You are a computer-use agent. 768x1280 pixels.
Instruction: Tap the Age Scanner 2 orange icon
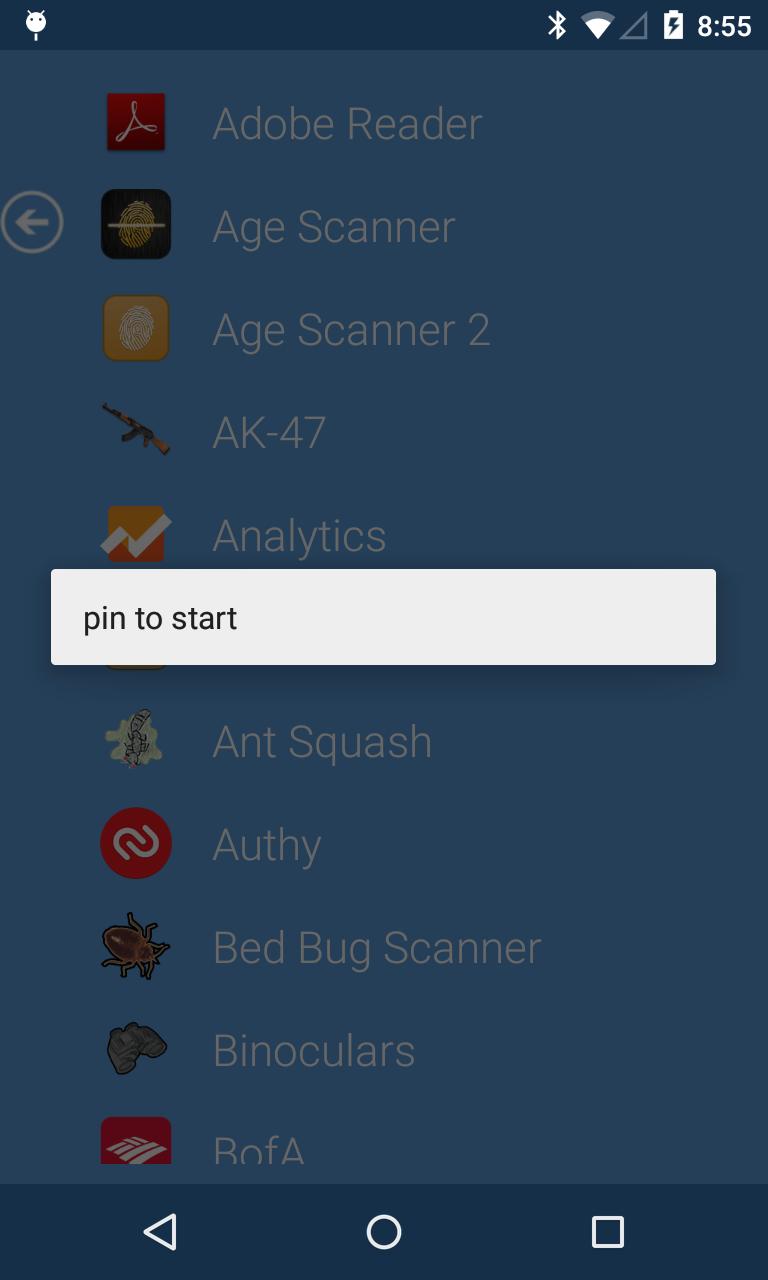point(135,328)
